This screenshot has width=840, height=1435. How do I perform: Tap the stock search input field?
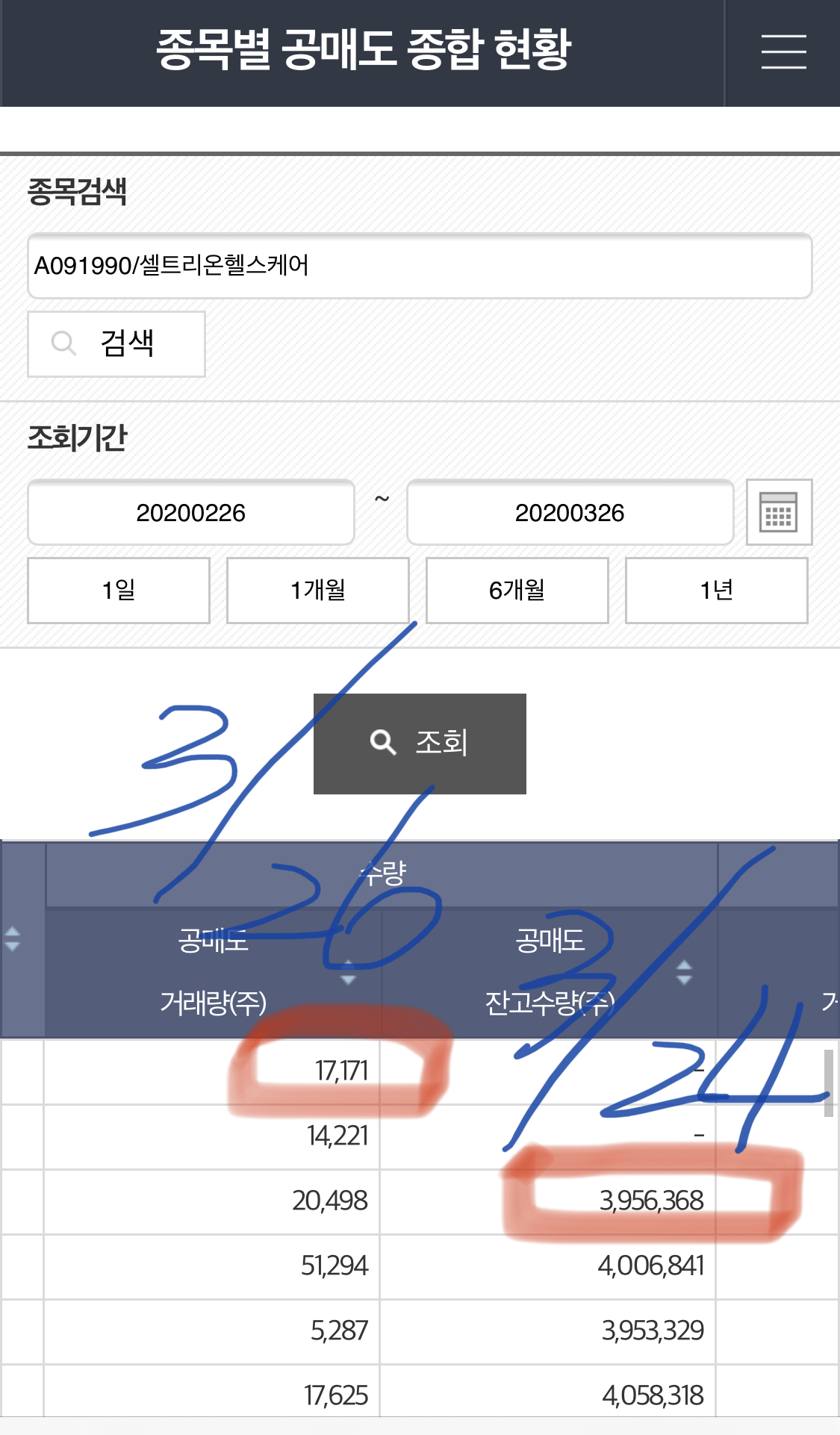[x=420, y=266]
